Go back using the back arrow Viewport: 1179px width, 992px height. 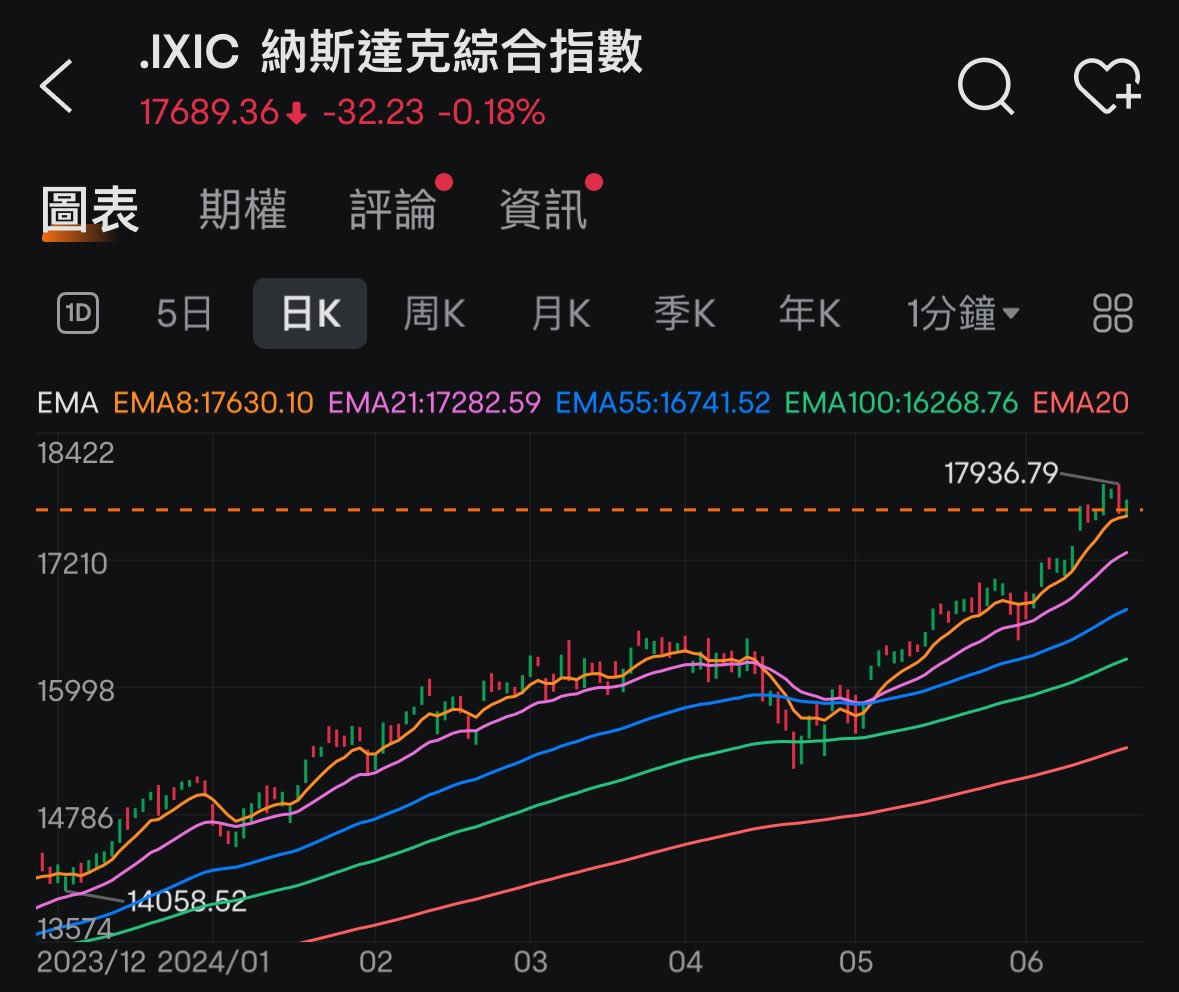pos(56,86)
